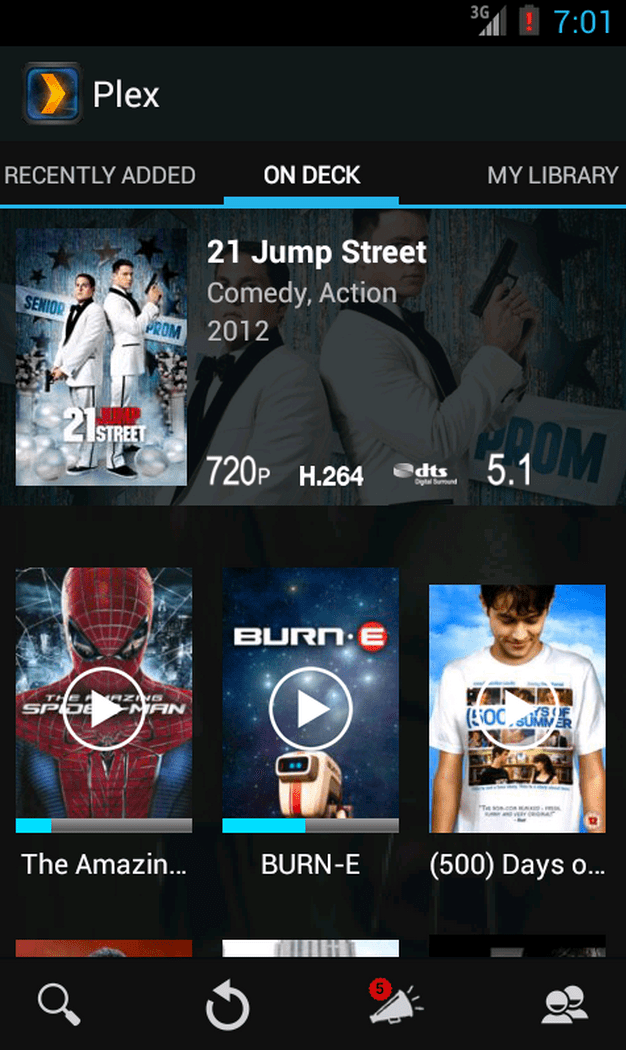This screenshot has width=626, height=1050.
Task: Play the BURN-E movie
Action: click(311, 710)
